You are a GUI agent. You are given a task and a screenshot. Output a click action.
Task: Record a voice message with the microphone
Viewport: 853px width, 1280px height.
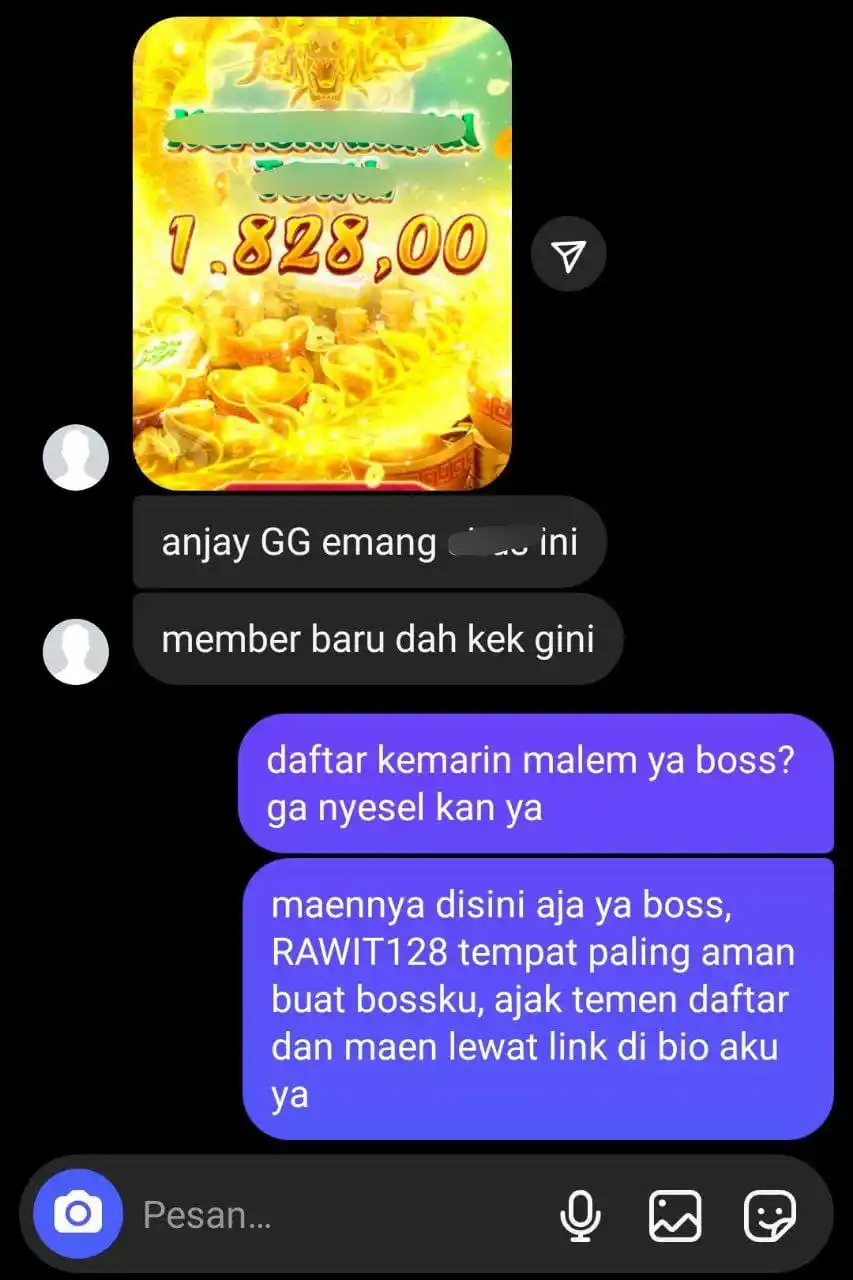point(580,1216)
